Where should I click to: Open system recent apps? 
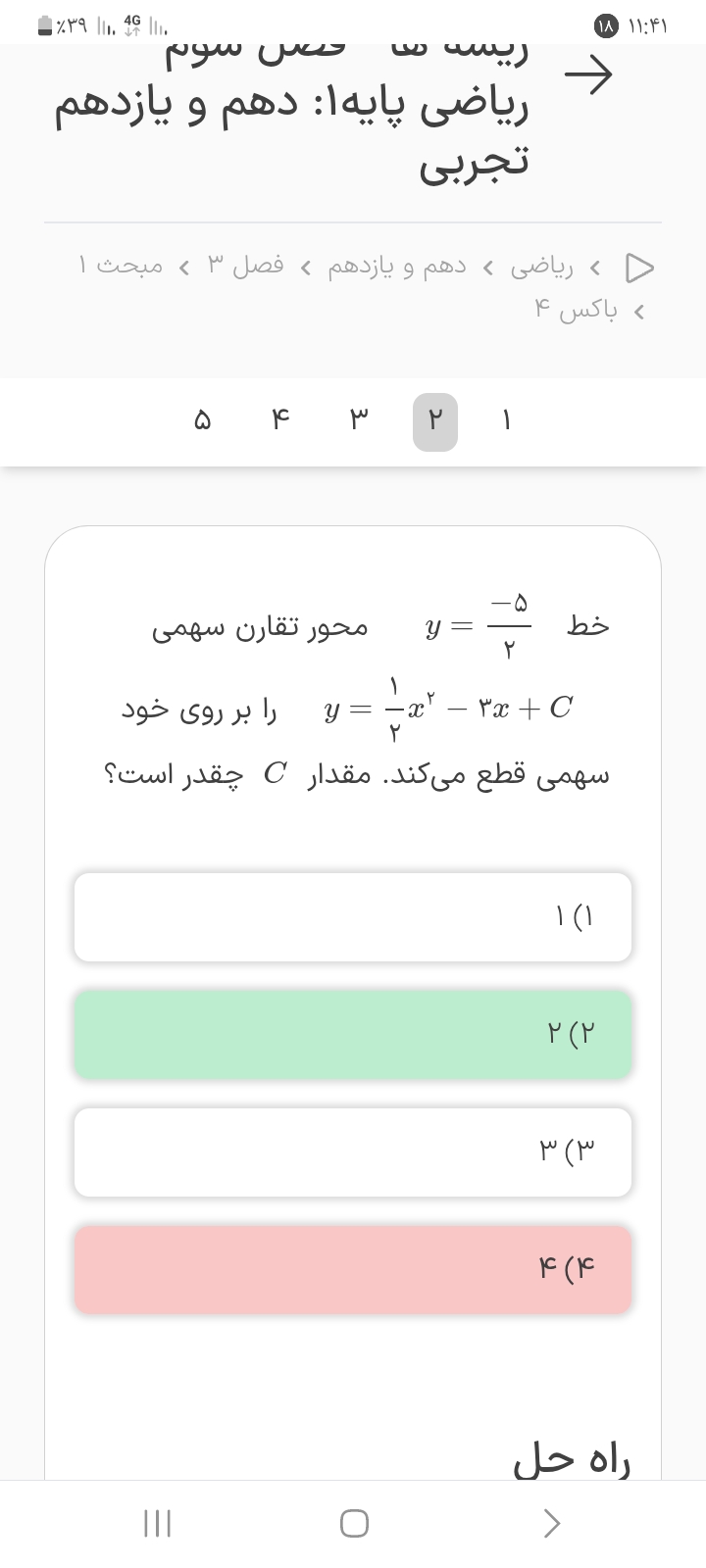pos(157,1523)
